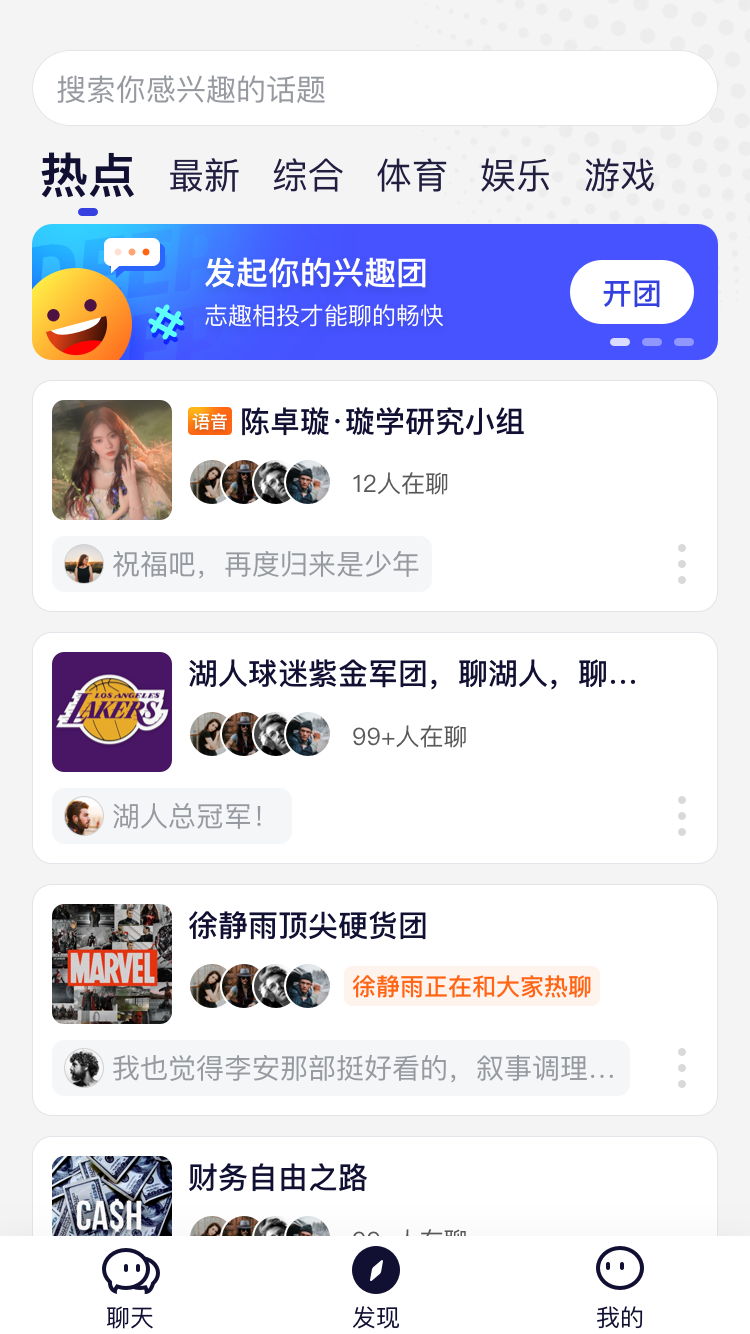Open more options on 徐静雨顶尖硬货团
This screenshot has width=750, height=1334.
coord(681,1067)
